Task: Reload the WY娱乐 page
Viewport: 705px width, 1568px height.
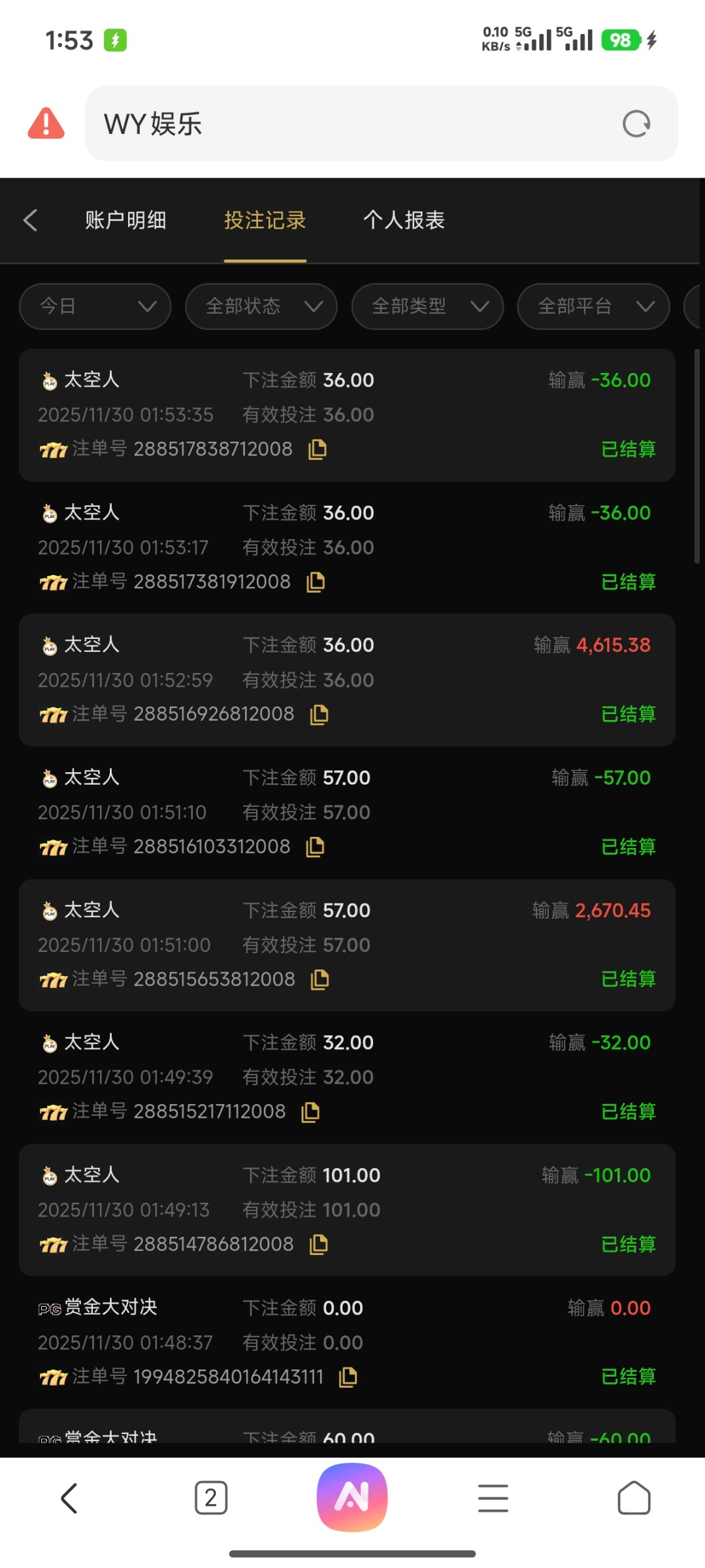Action: pos(636,123)
